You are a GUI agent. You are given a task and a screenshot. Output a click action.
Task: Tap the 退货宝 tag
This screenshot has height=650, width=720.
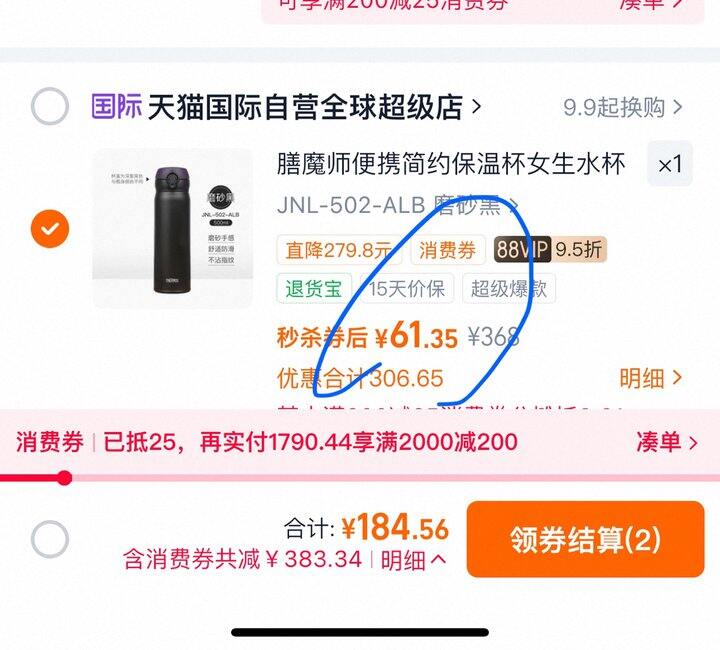pyautogui.click(x=314, y=289)
